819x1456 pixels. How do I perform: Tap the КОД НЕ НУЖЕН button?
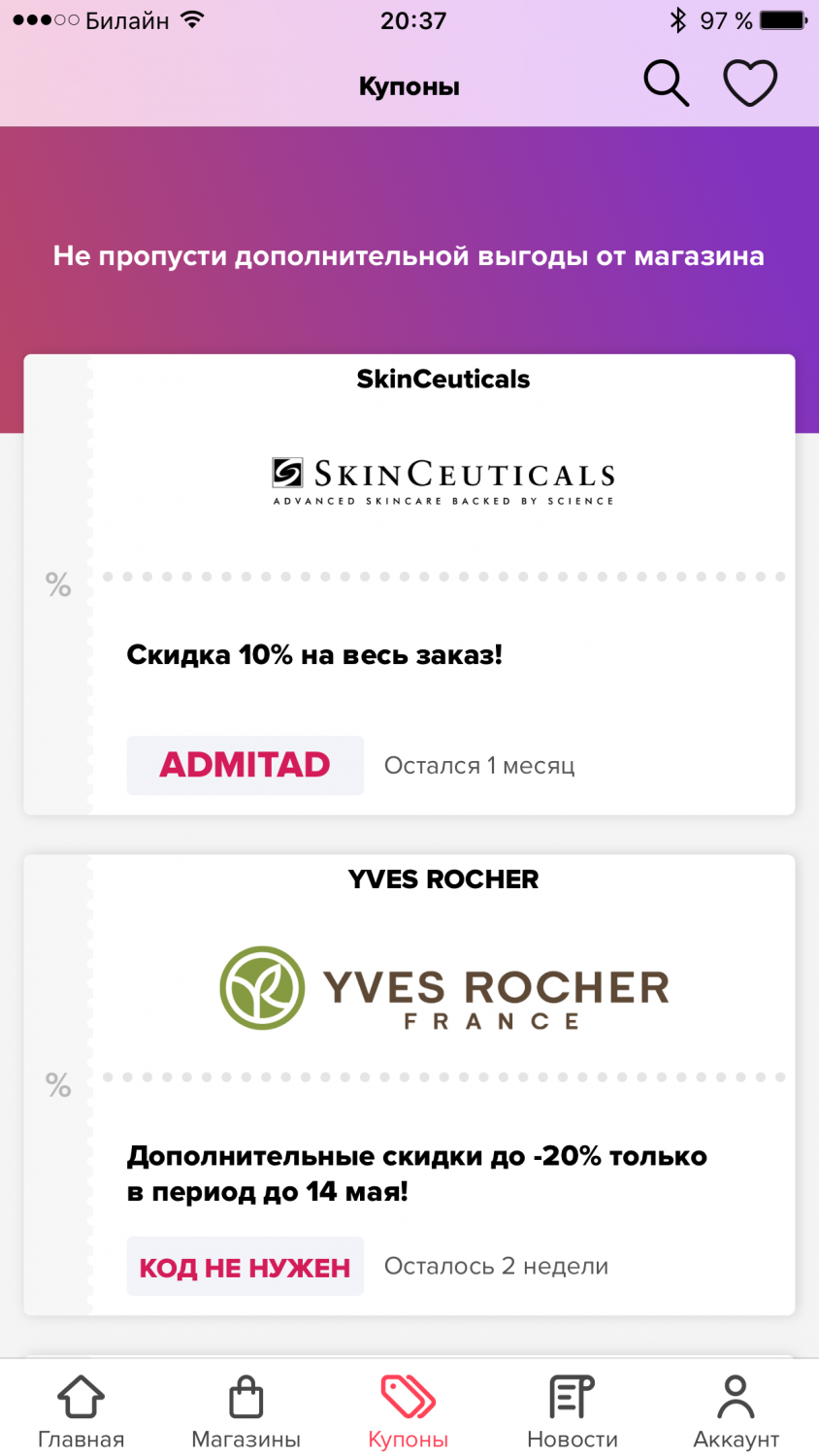click(x=245, y=1267)
